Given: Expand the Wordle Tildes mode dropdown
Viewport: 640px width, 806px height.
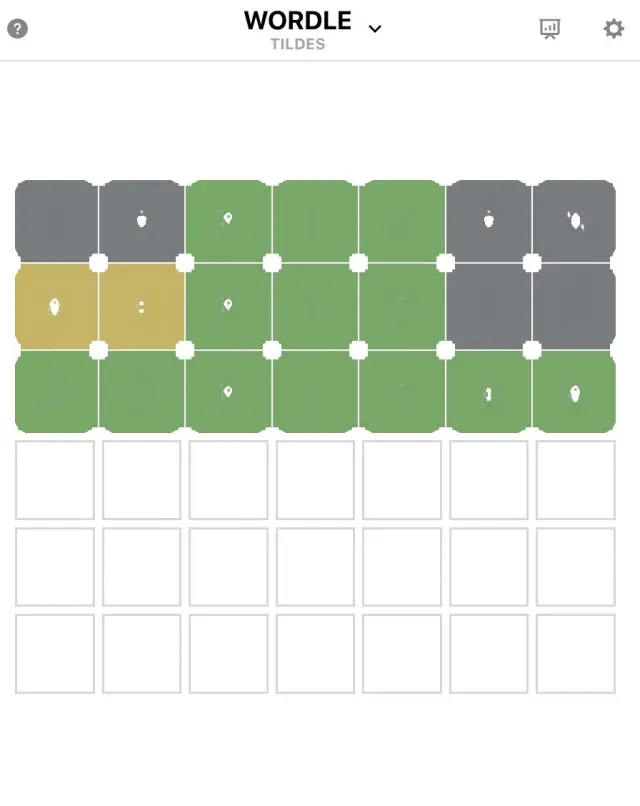Looking at the screenshot, I should (375, 28).
